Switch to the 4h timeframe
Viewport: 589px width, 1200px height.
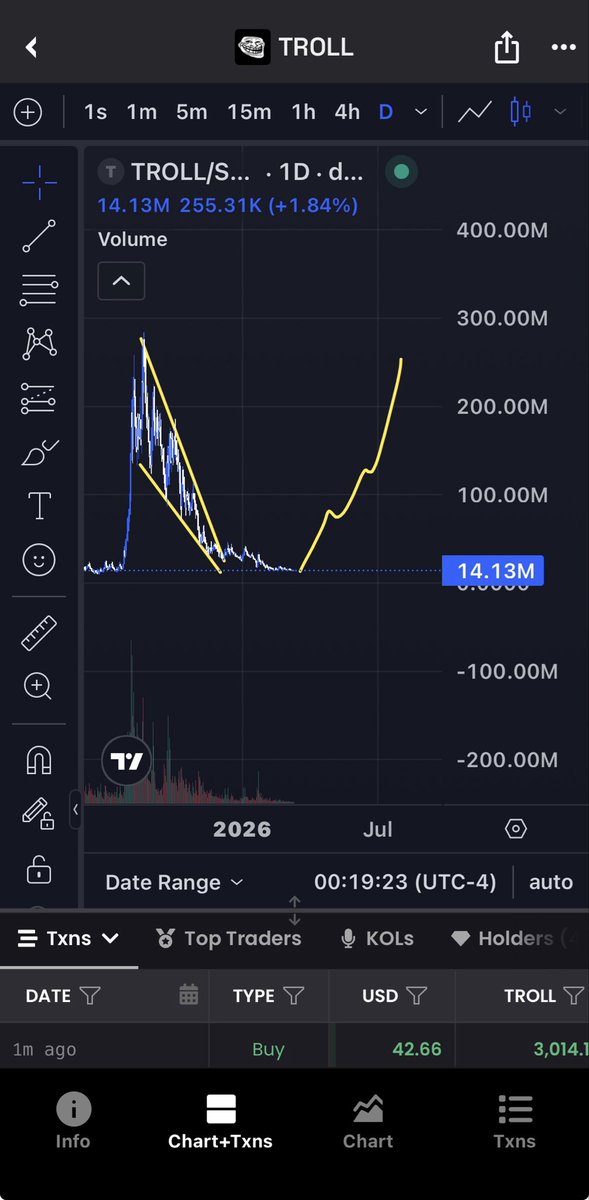pyautogui.click(x=347, y=112)
